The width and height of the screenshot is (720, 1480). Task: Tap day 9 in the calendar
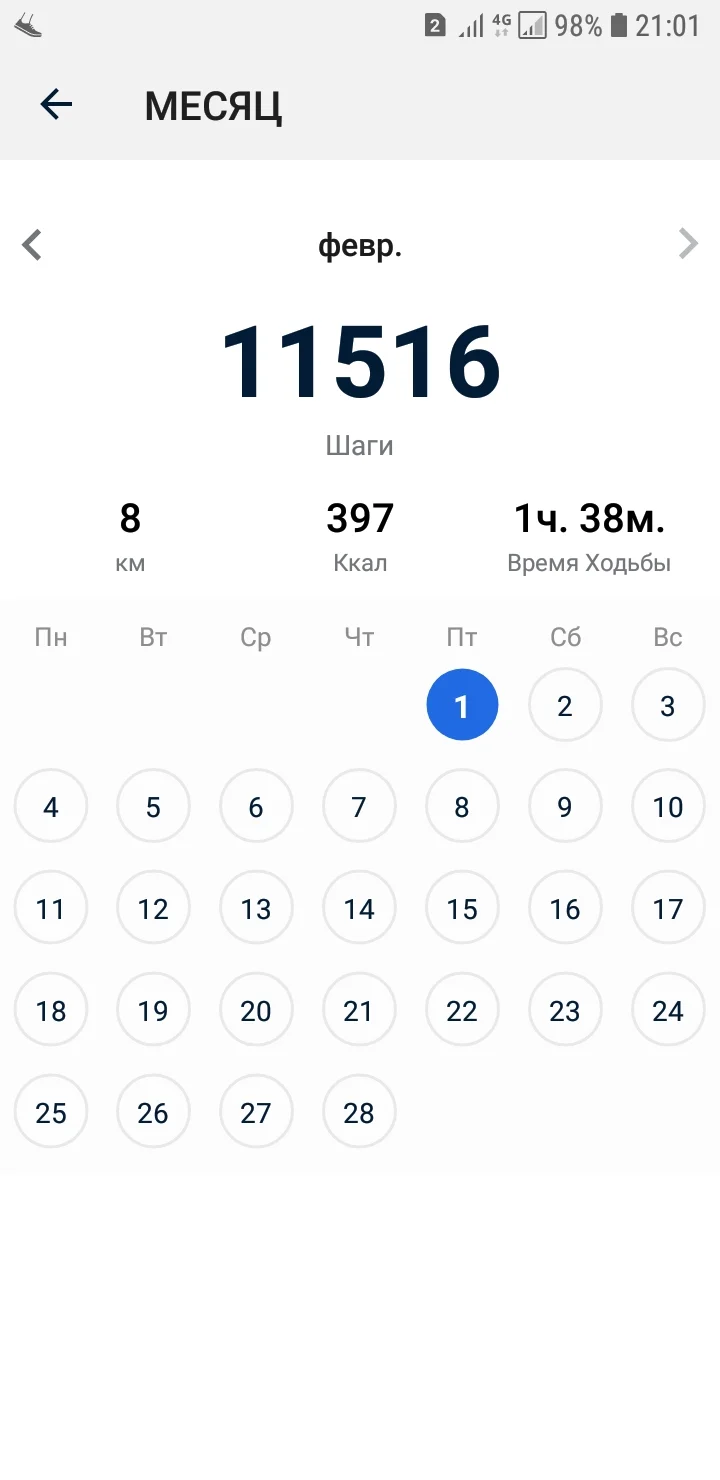565,807
